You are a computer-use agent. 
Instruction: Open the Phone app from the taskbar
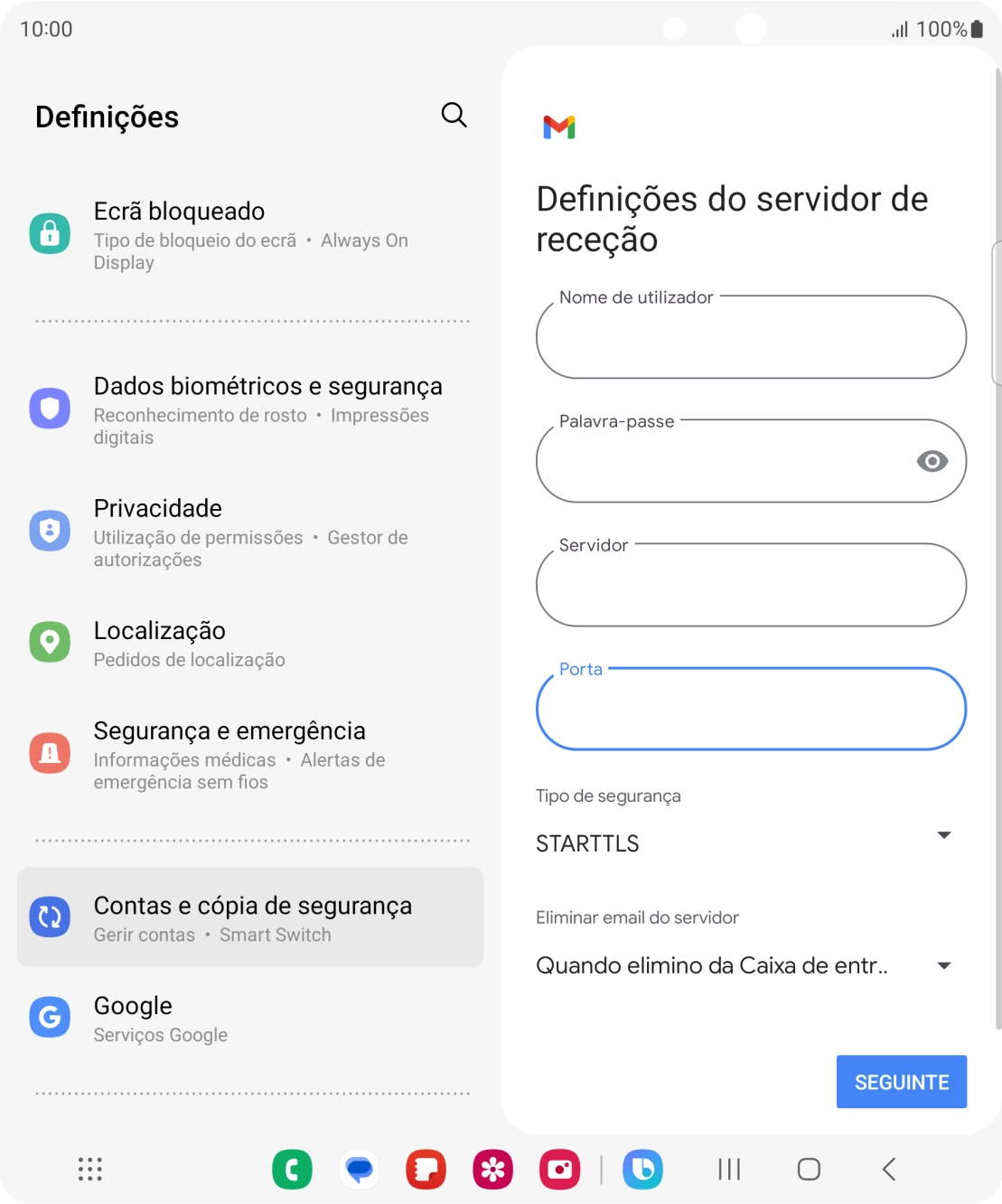tap(292, 1169)
